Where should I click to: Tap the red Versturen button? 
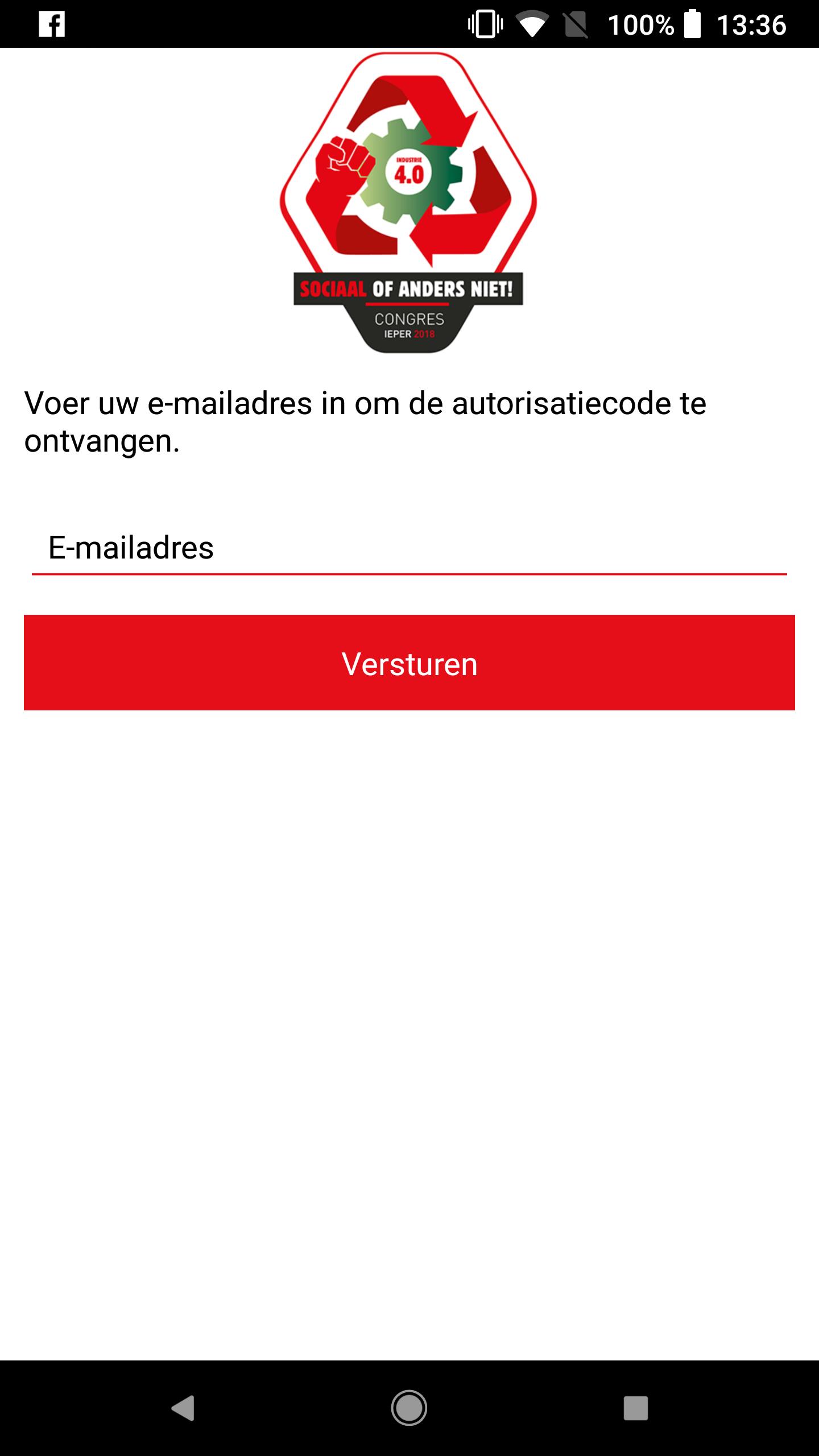(409, 663)
